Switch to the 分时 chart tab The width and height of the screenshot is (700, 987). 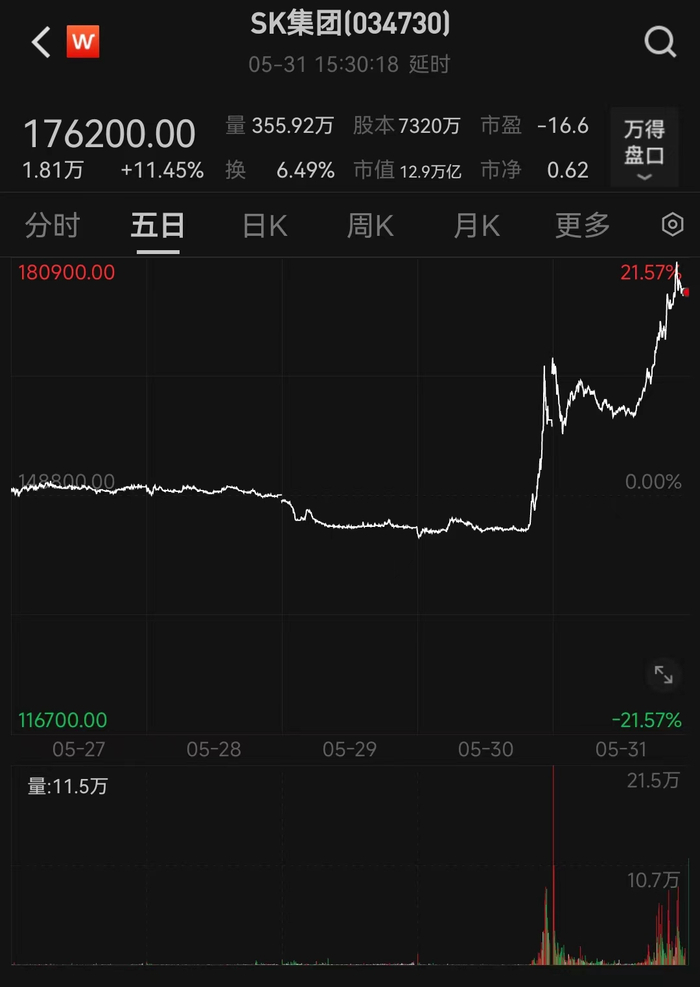pos(52,225)
